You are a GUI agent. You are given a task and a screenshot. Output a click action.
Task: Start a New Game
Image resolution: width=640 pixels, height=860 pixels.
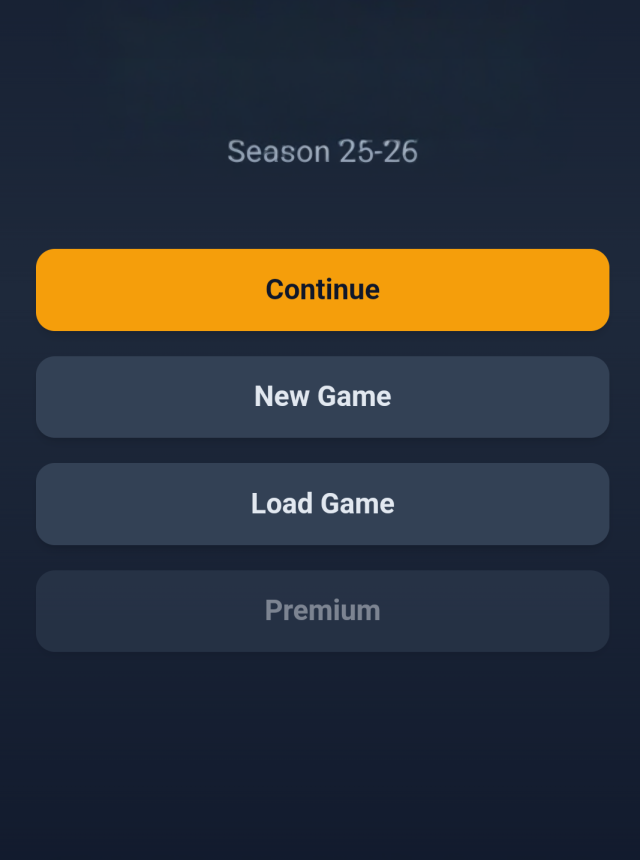pyautogui.click(x=322, y=397)
